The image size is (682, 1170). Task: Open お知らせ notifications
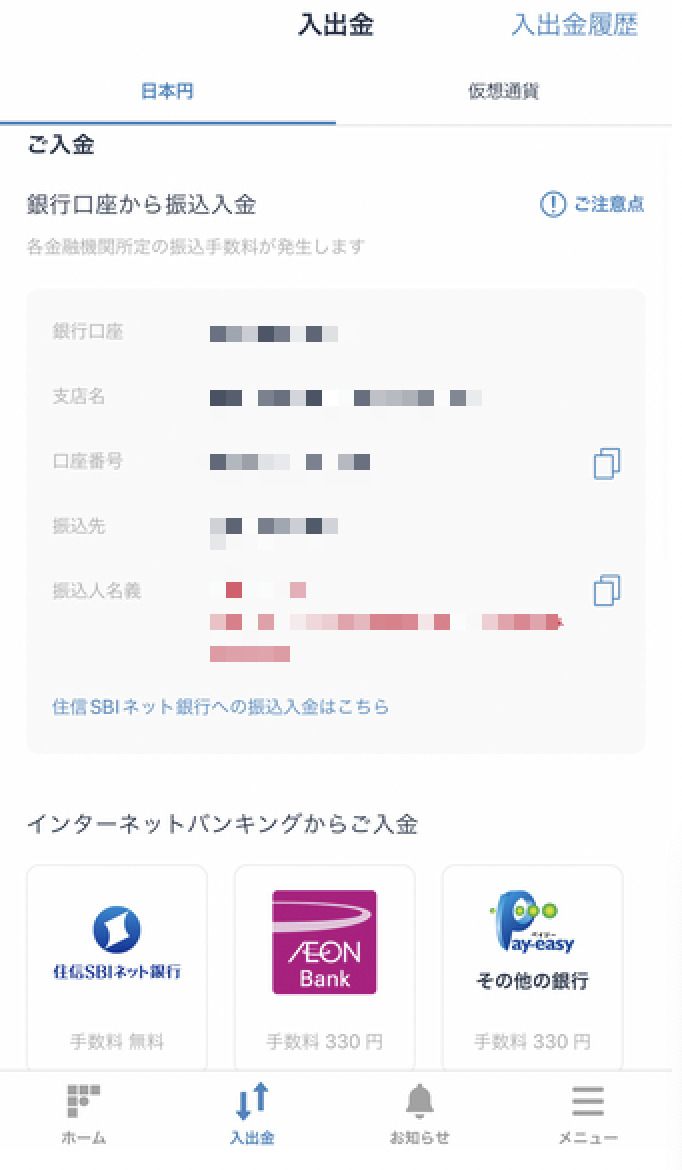click(x=419, y=1115)
